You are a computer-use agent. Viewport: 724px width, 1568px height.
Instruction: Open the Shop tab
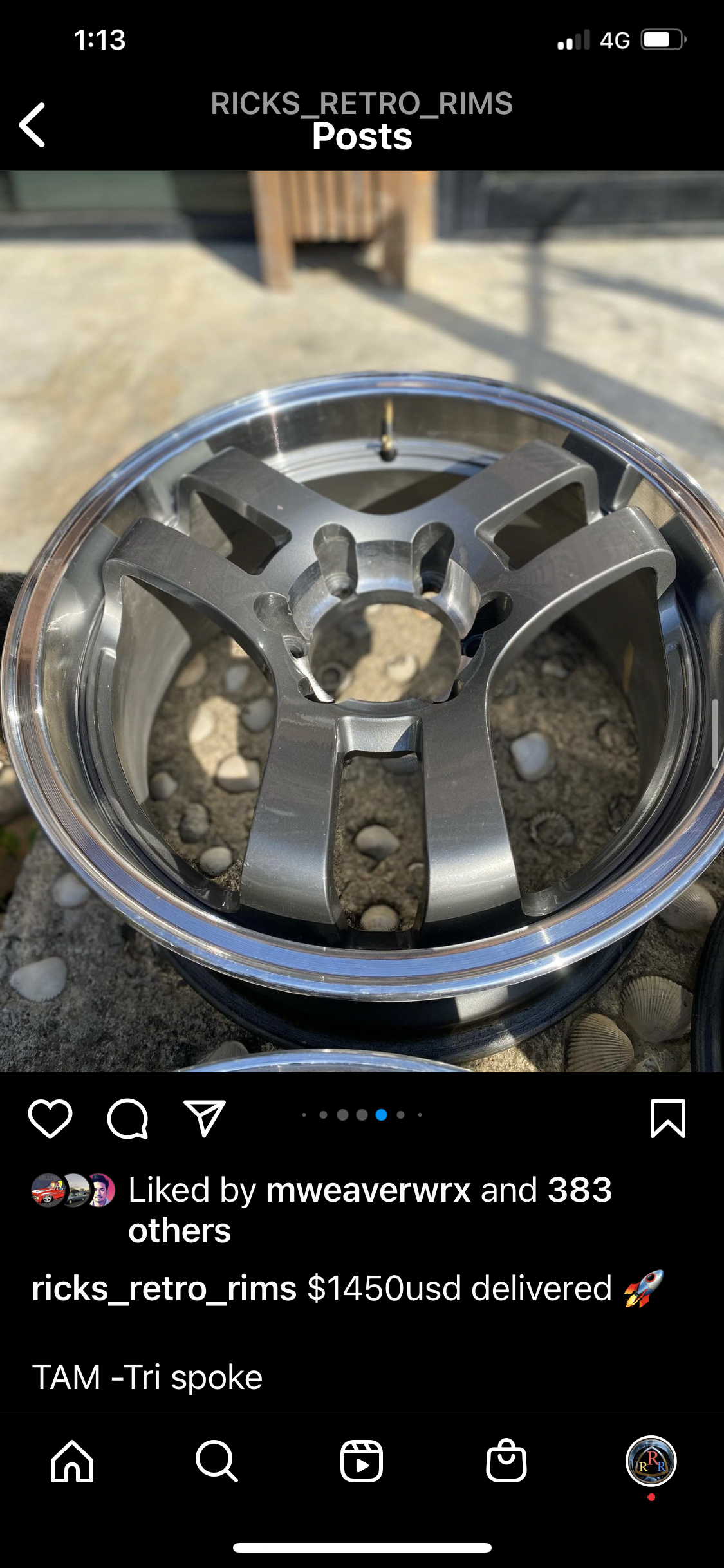tap(506, 1461)
